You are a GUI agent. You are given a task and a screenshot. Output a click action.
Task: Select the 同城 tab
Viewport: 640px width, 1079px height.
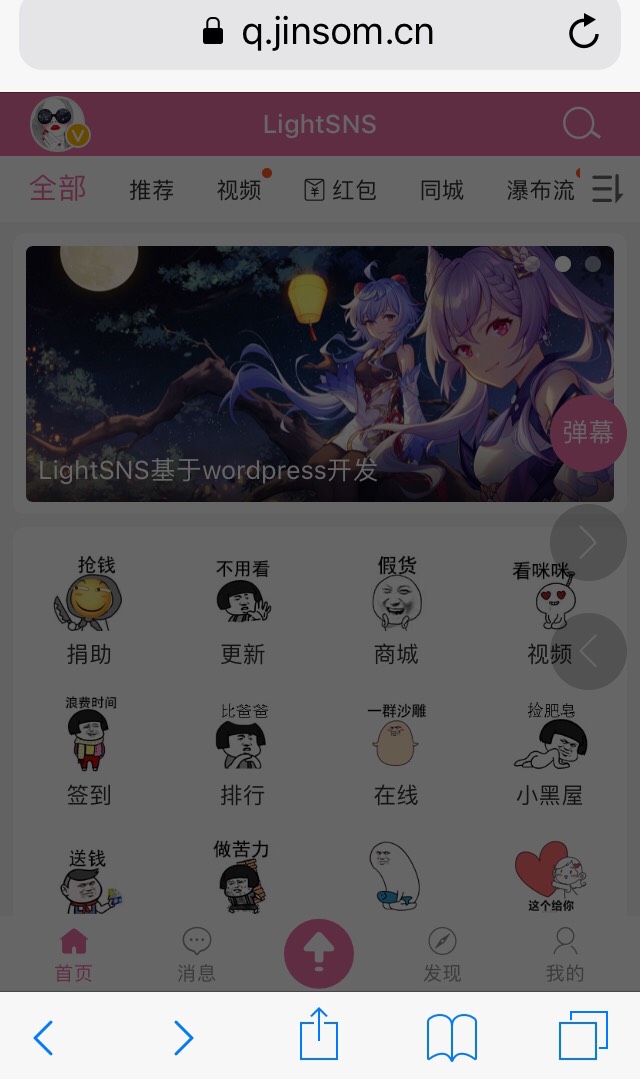(441, 190)
